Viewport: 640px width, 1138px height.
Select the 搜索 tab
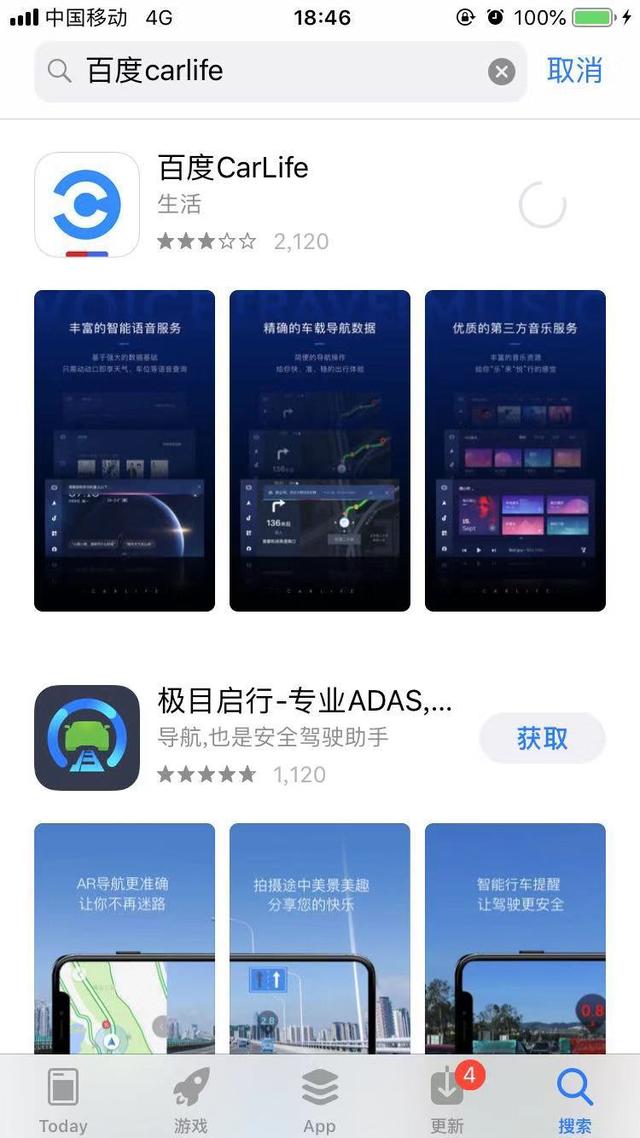575,1098
